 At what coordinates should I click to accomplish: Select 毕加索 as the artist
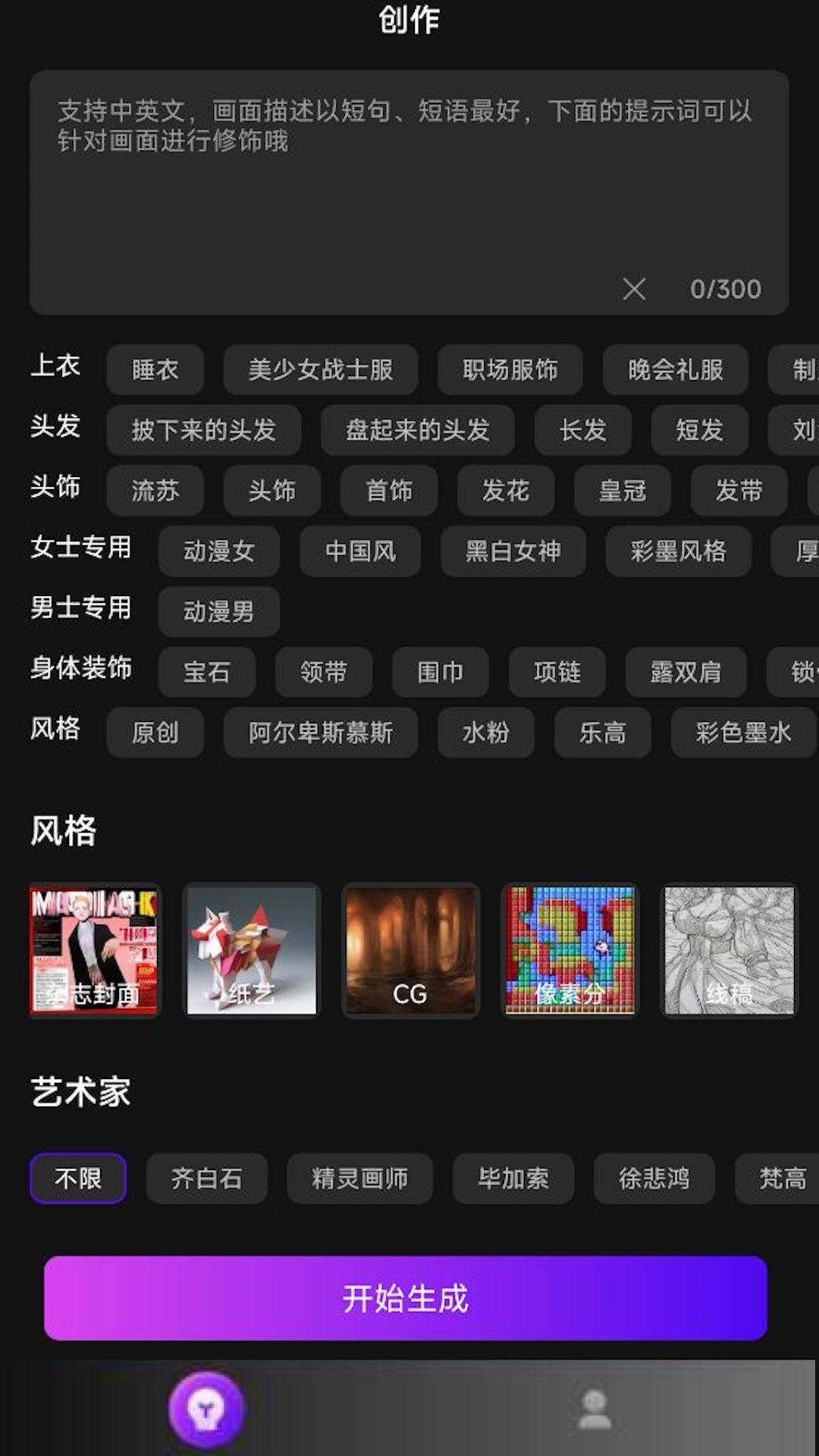click(x=513, y=1178)
